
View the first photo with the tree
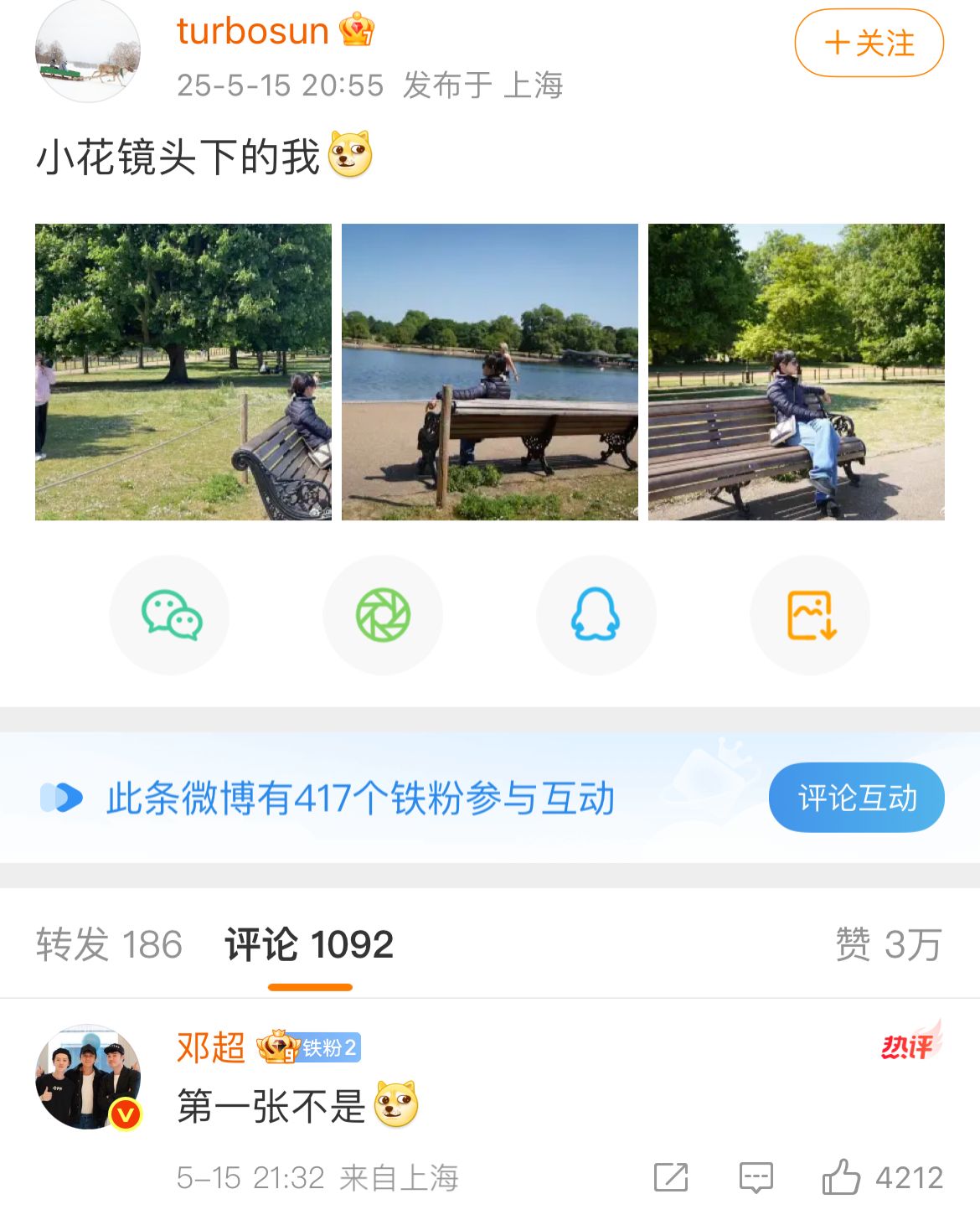pyautogui.click(x=183, y=372)
